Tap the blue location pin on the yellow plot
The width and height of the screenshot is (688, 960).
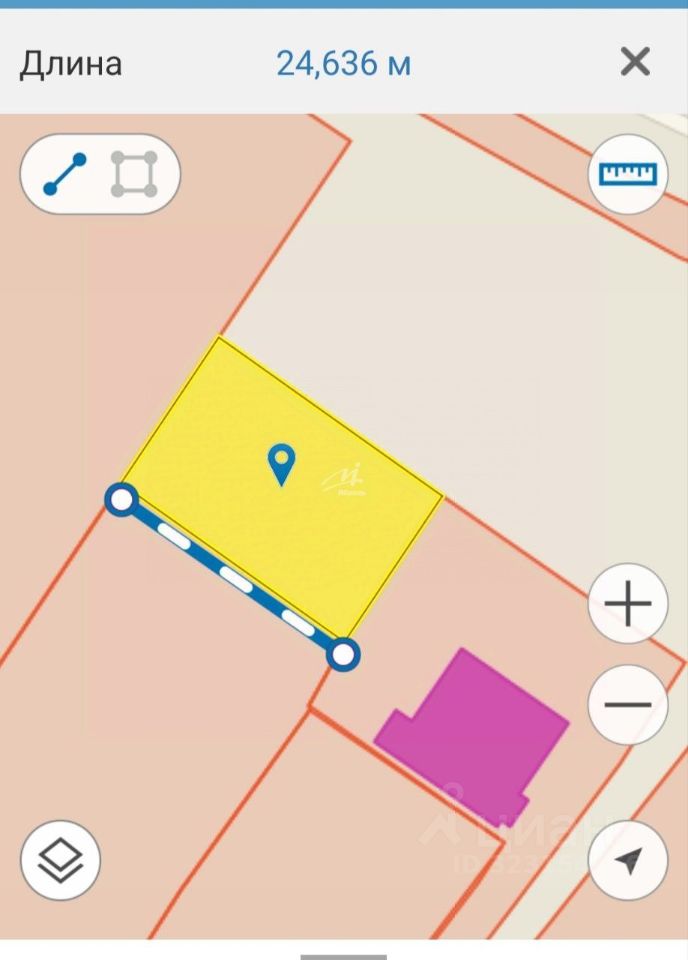[283, 464]
